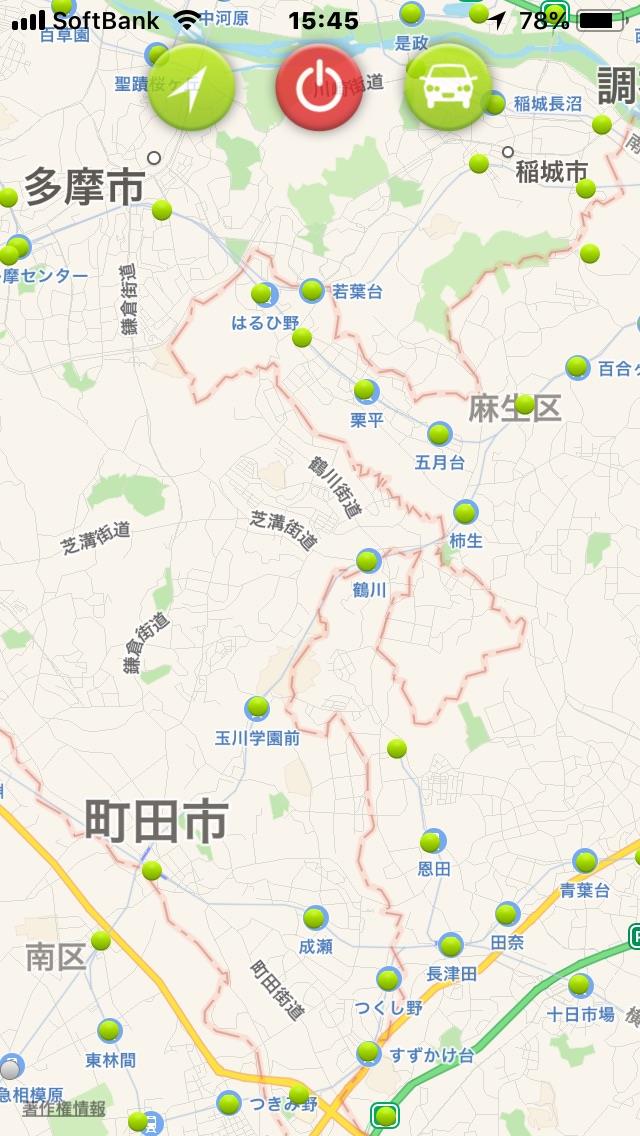Select the green marker at 成瀬 station
640x1136 pixels.
tap(314, 918)
